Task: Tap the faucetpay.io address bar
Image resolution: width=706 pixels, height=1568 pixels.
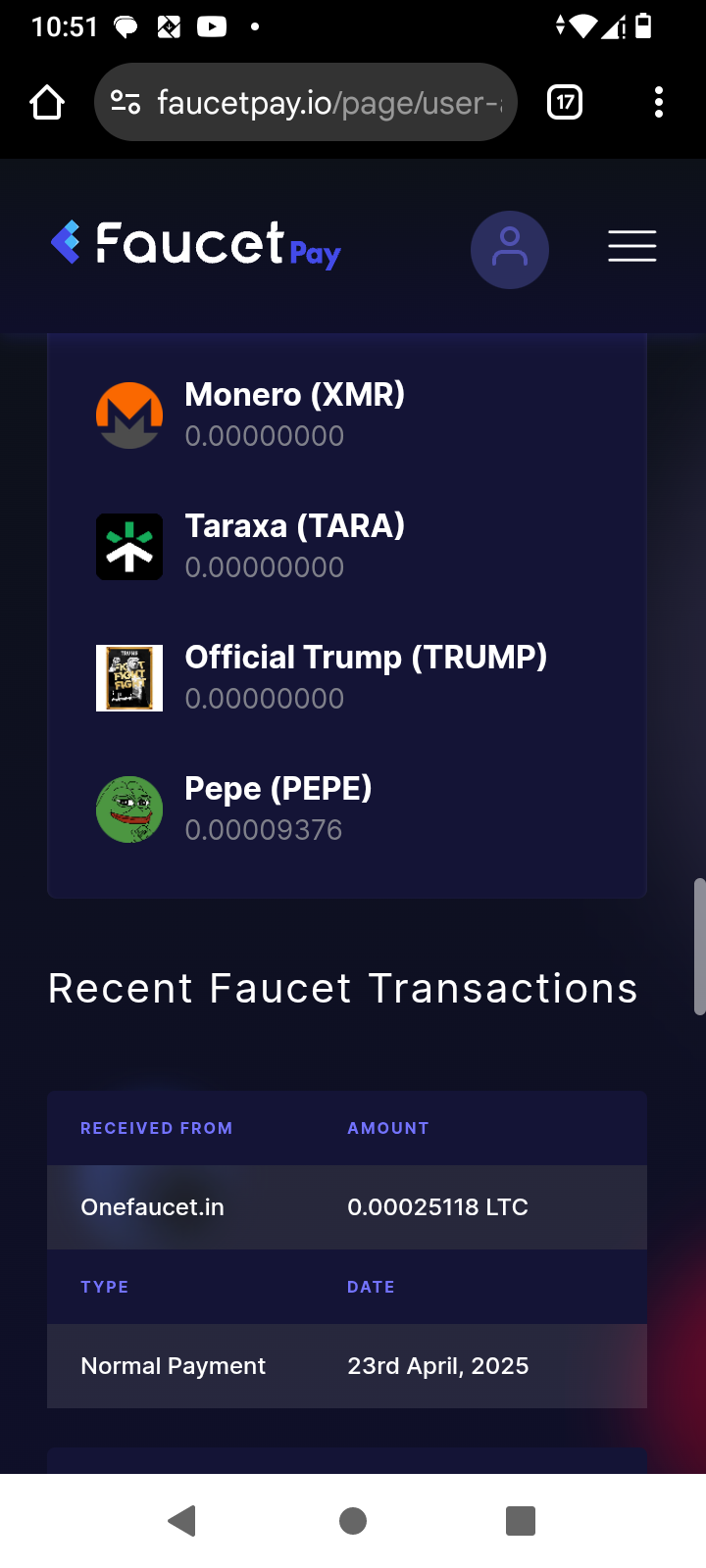Action: tap(305, 102)
